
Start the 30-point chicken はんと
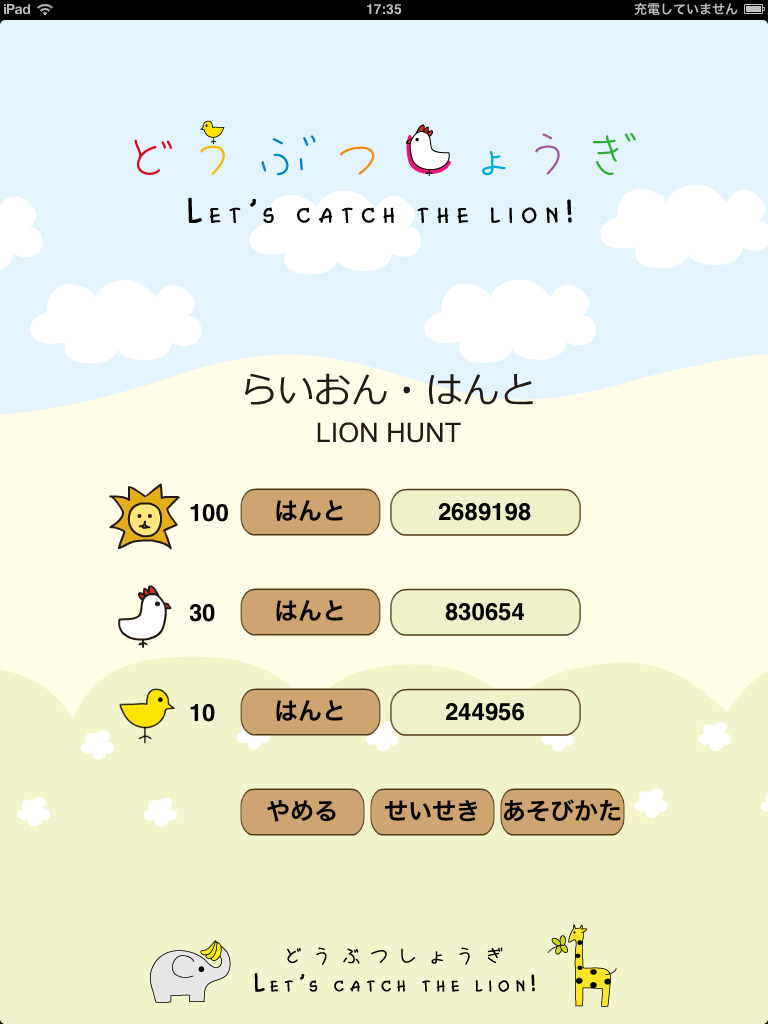[x=310, y=612]
